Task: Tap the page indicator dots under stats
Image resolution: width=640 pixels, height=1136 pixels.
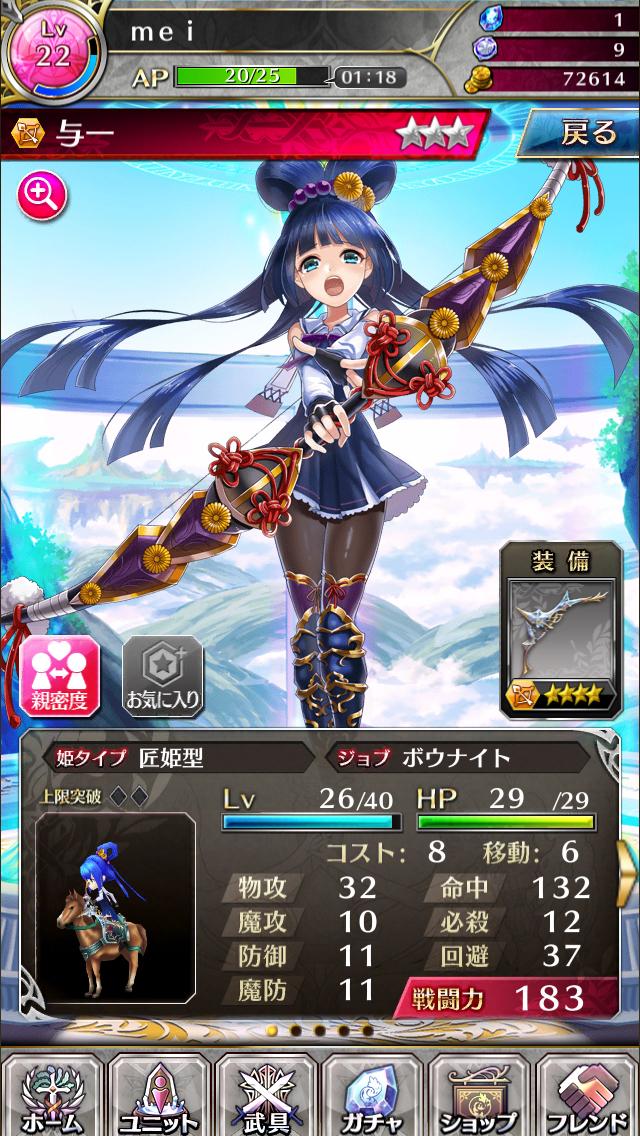Action: [319, 1030]
